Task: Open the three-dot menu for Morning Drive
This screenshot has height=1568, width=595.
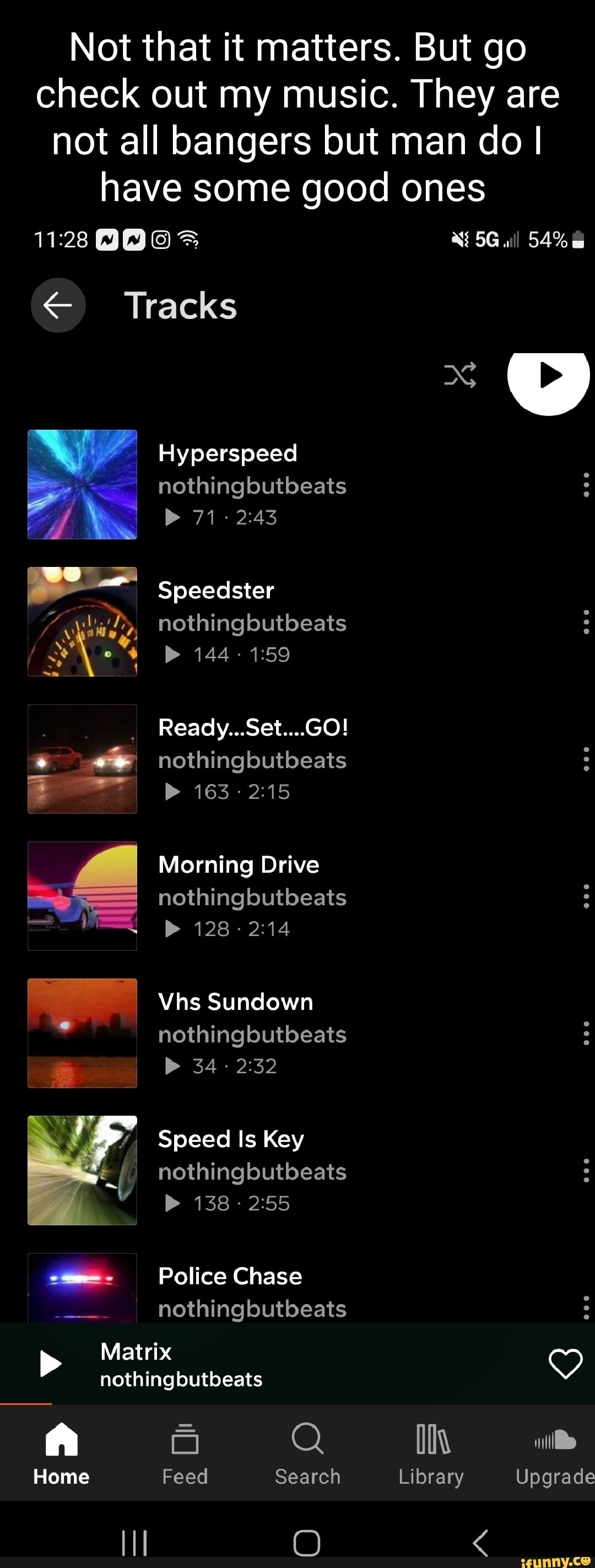Action: (x=585, y=896)
